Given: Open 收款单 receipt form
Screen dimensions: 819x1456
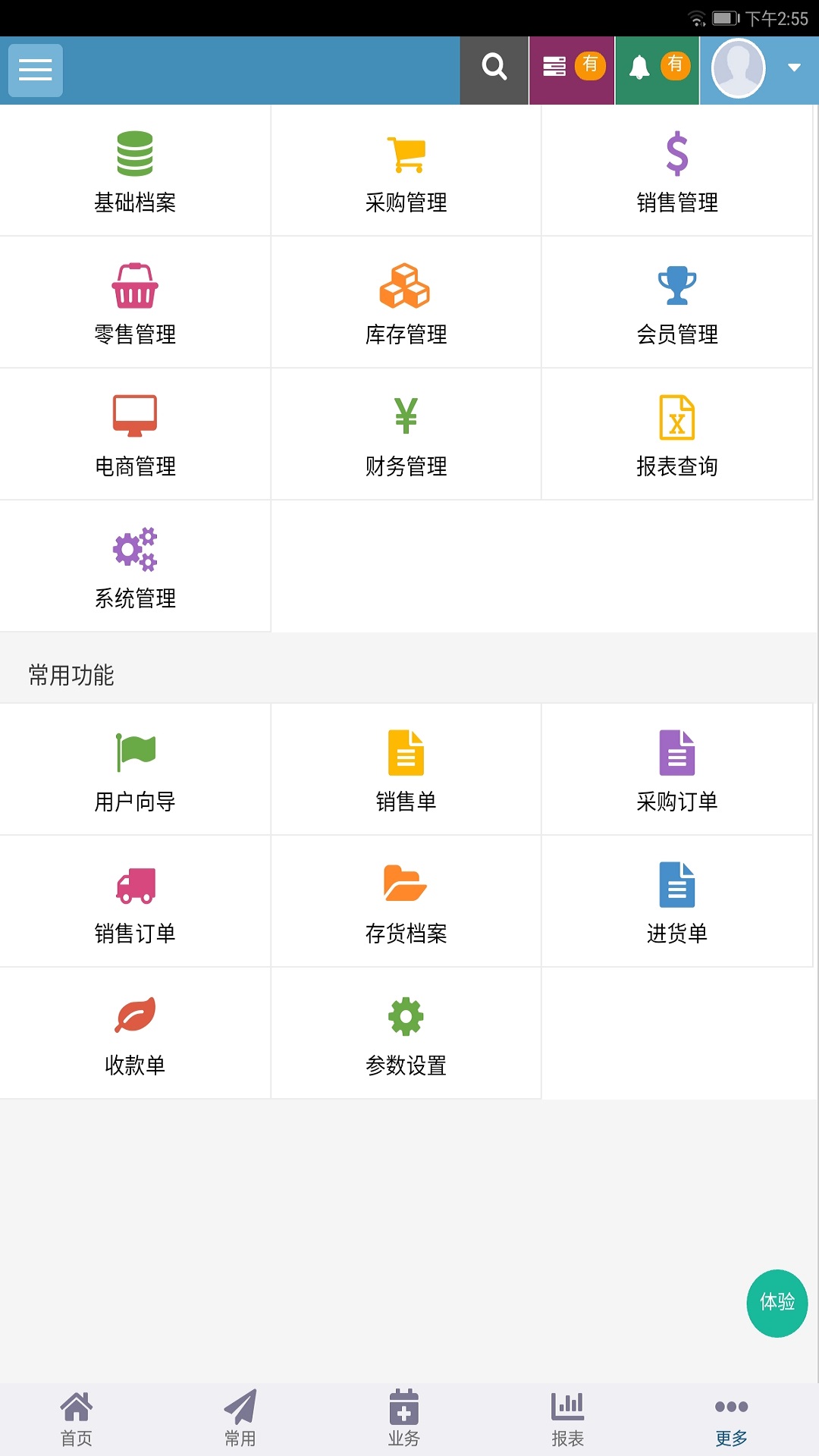Looking at the screenshot, I should (134, 1033).
